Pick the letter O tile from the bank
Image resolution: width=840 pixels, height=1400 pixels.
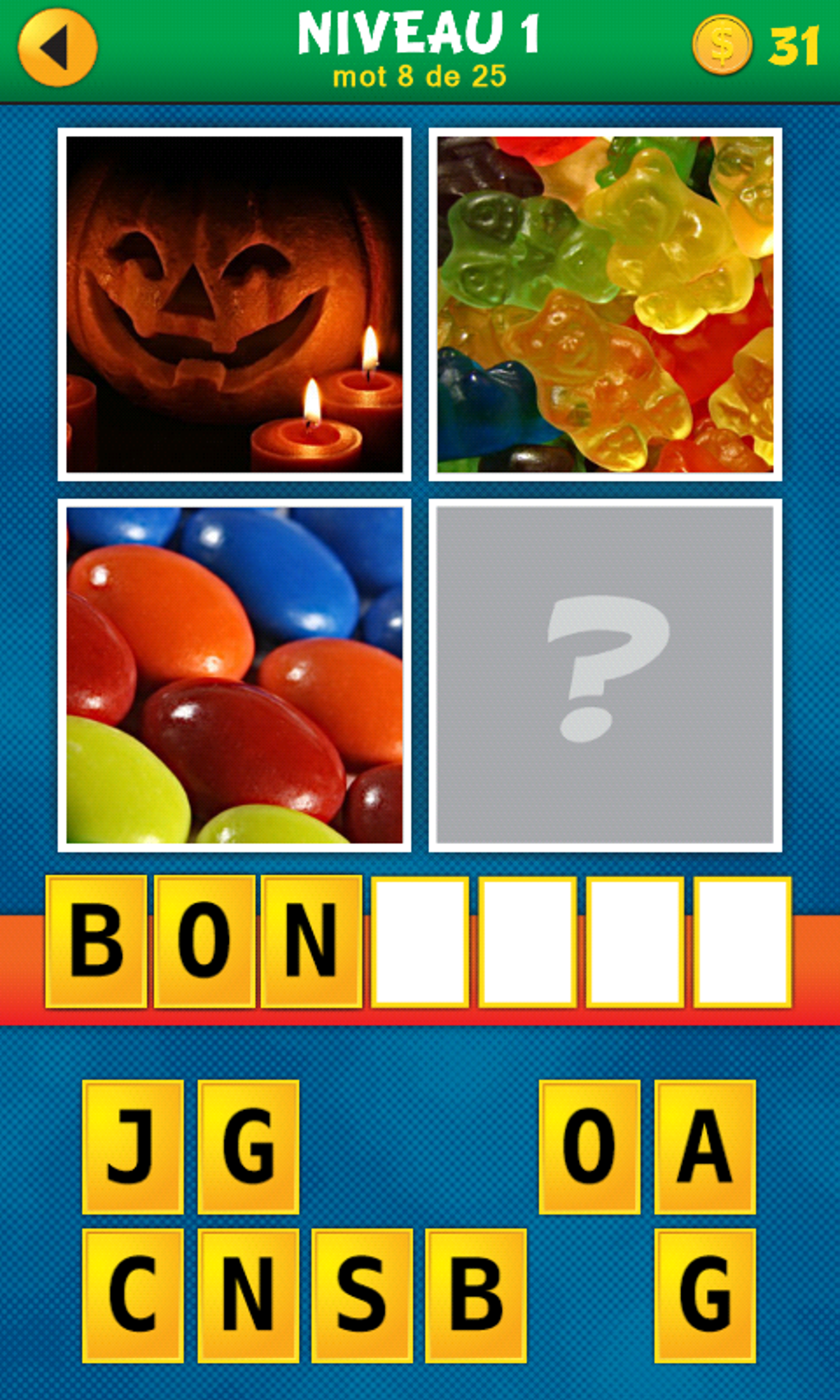(x=590, y=1146)
